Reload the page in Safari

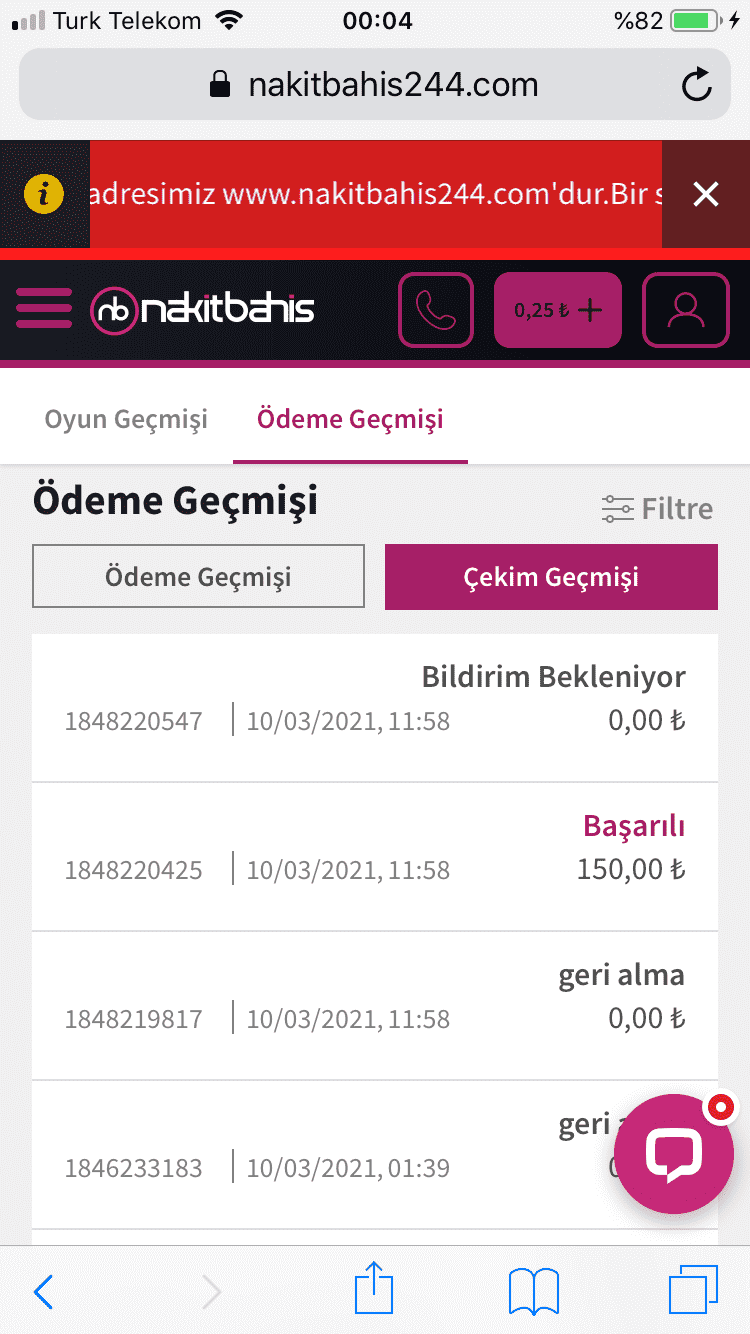tap(696, 85)
